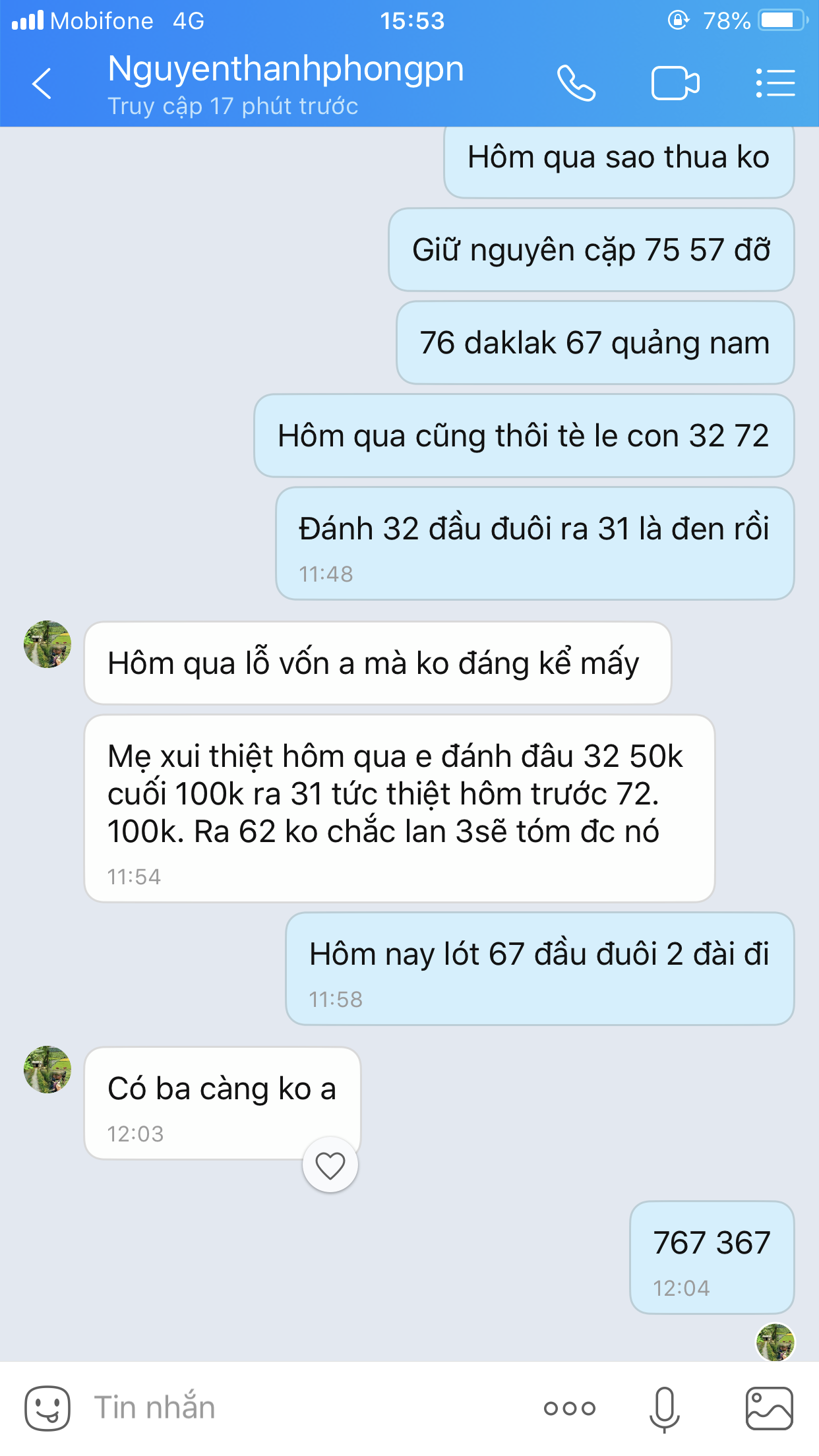Record a voice message
Image resolution: width=819 pixels, height=1456 pixels.
[x=665, y=1409]
